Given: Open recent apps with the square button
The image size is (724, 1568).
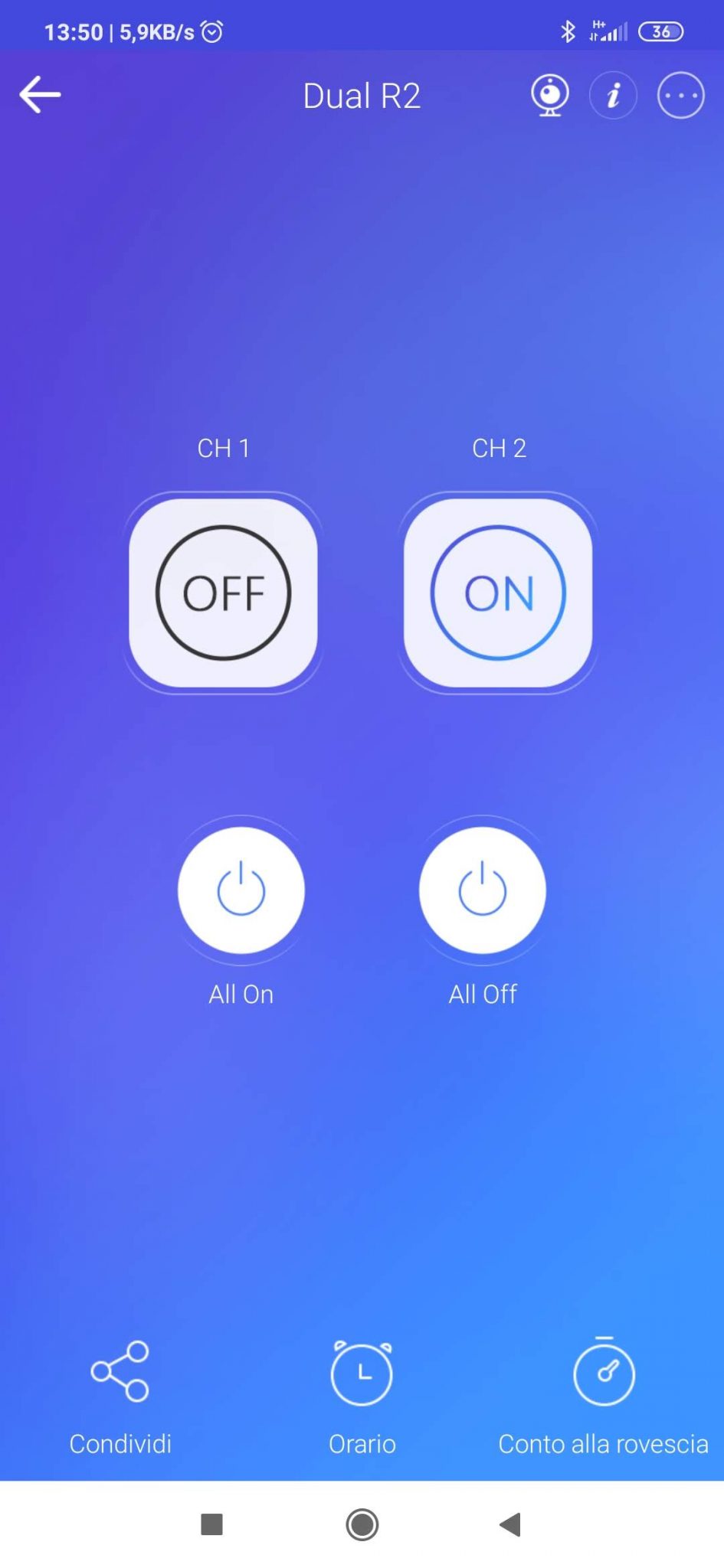Looking at the screenshot, I should (211, 1524).
